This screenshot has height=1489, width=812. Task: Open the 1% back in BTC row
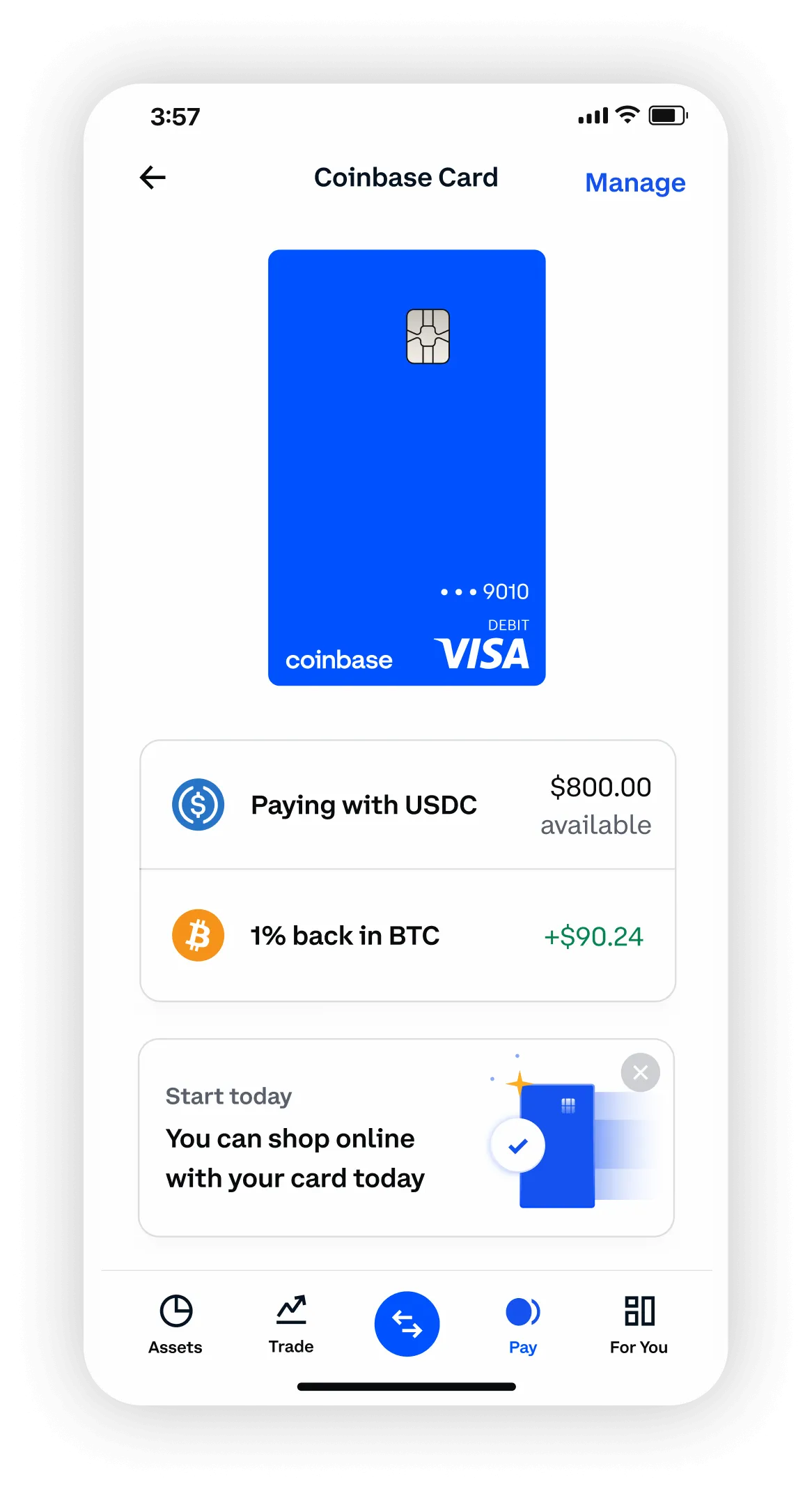pyautogui.click(x=407, y=936)
